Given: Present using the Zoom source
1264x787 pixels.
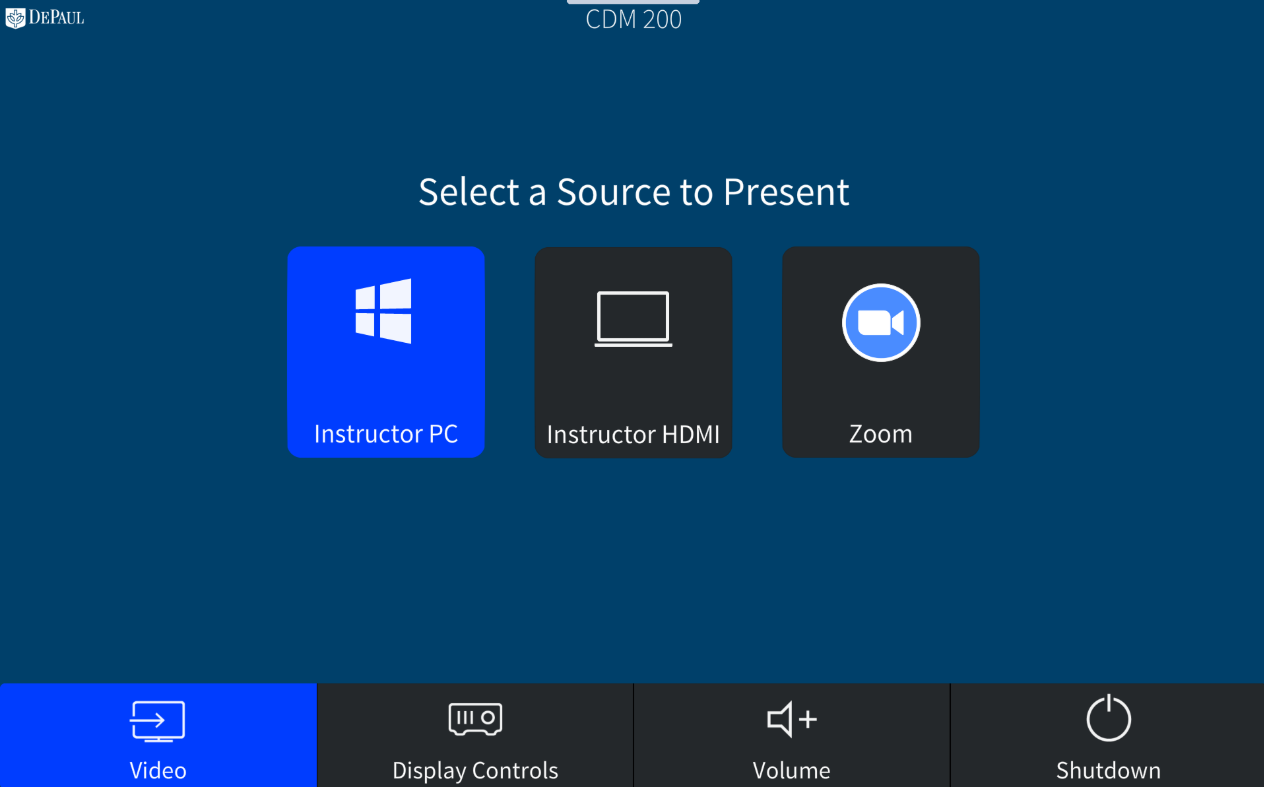Looking at the screenshot, I should coord(880,352).
